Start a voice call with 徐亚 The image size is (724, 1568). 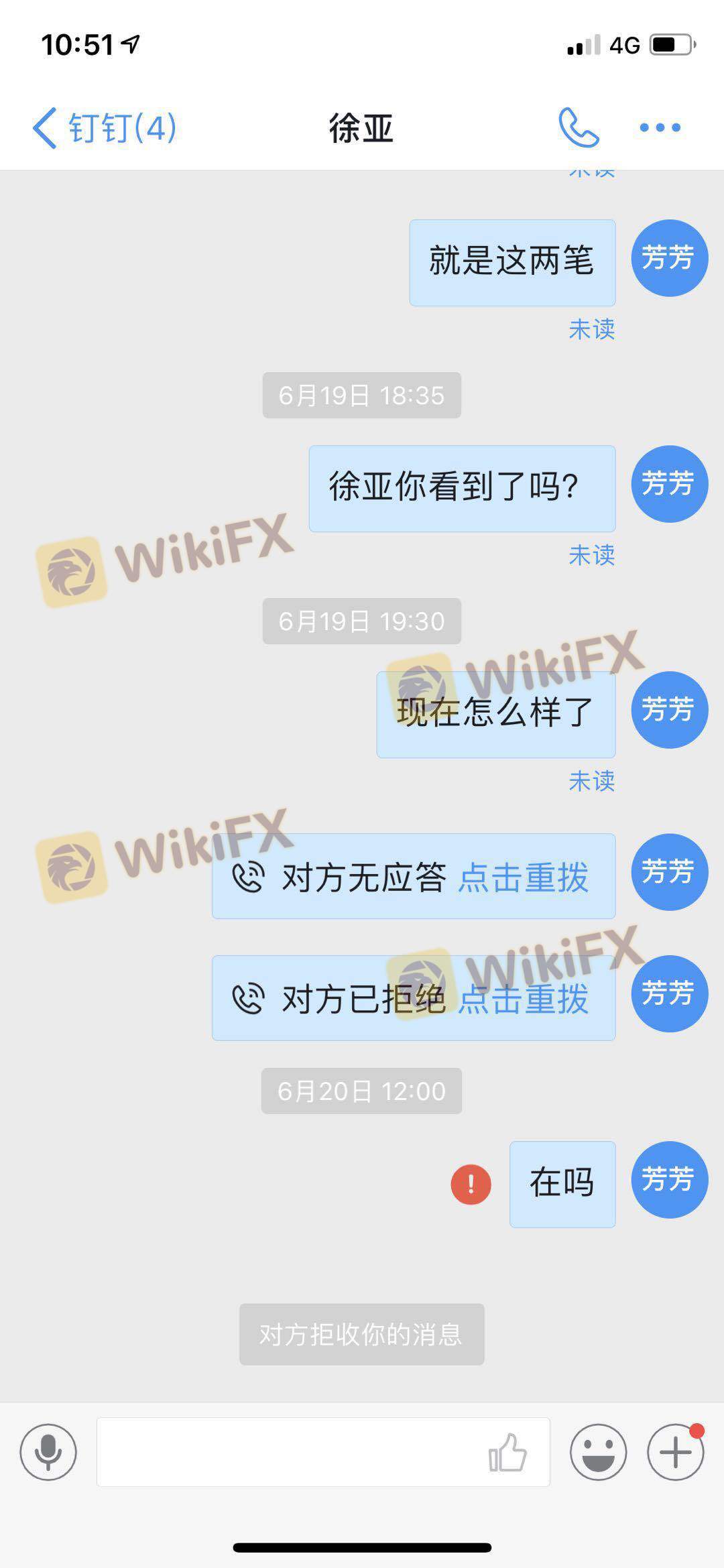tap(579, 127)
